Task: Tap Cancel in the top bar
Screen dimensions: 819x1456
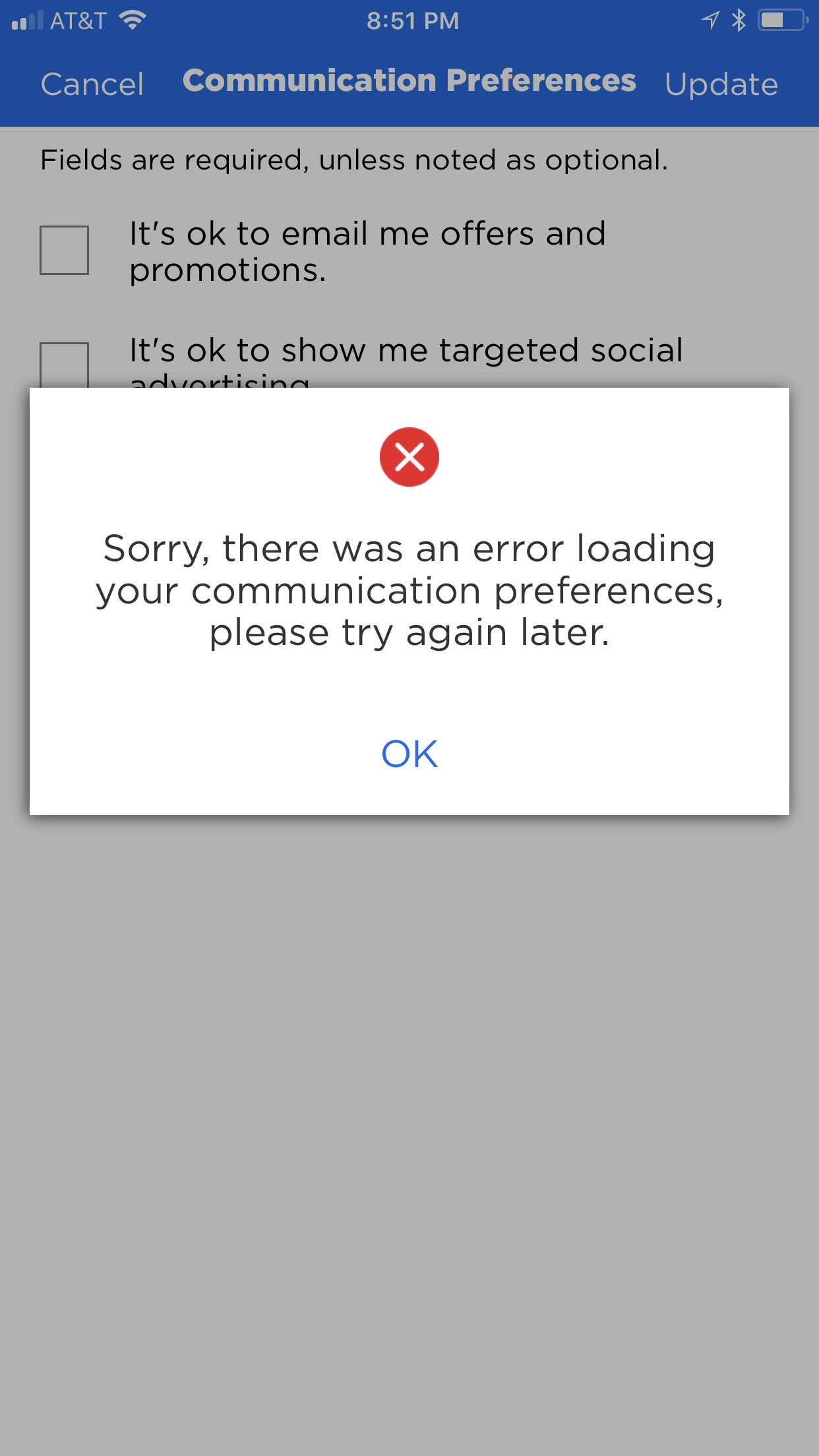Action: tap(92, 84)
